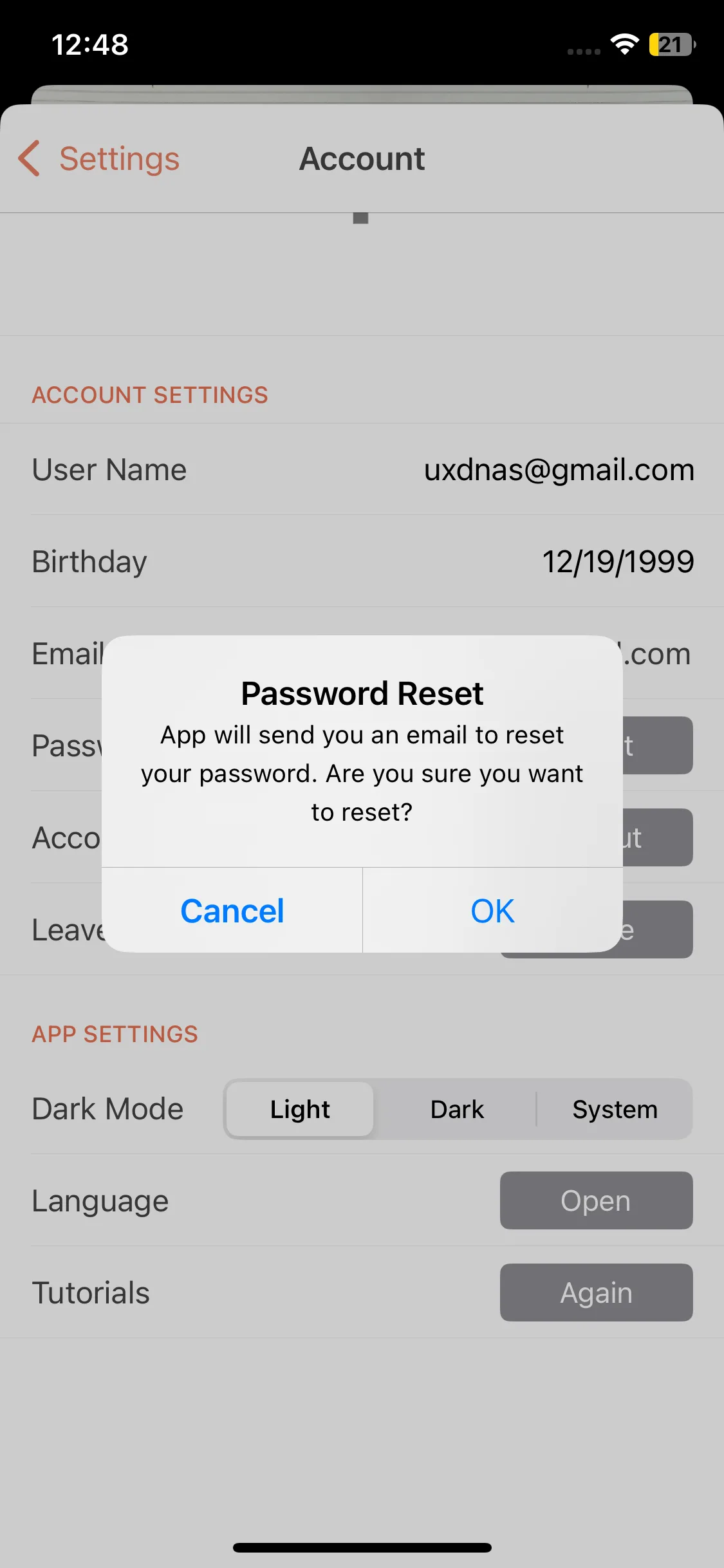Image resolution: width=724 pixels, height=1568 pixels.
Task: Go back to Settings
Action: pos(100,159)
